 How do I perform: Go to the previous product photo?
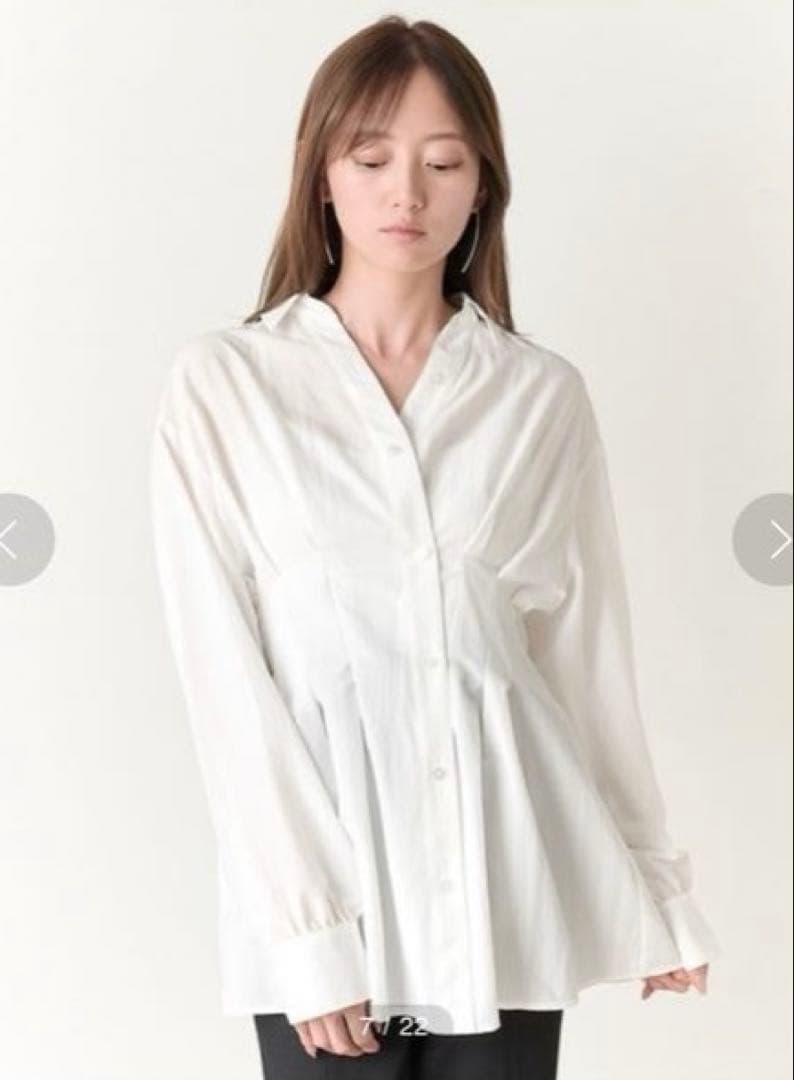click(19, 539)
